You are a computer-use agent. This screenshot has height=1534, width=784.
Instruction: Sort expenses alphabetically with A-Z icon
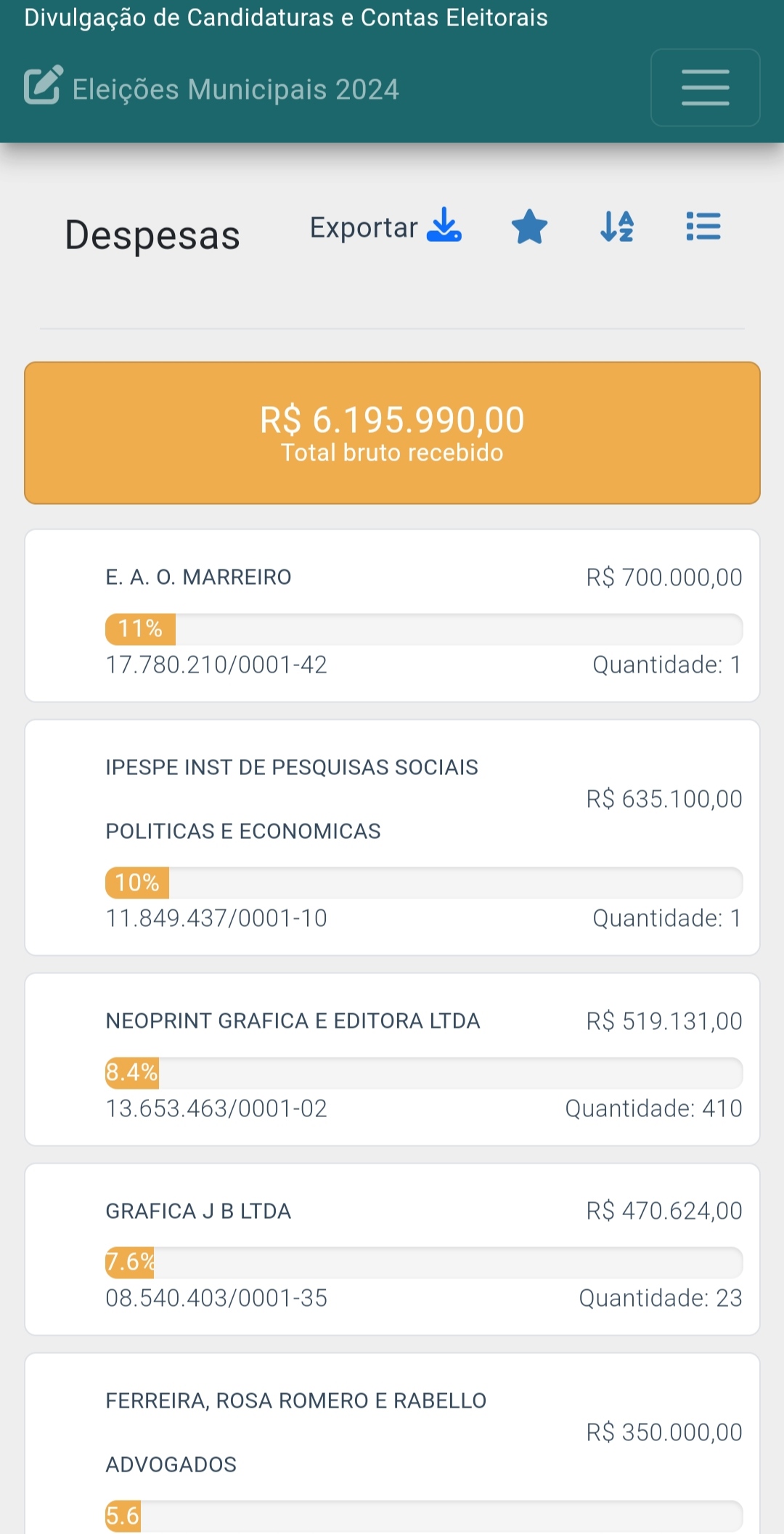point(617,227)
